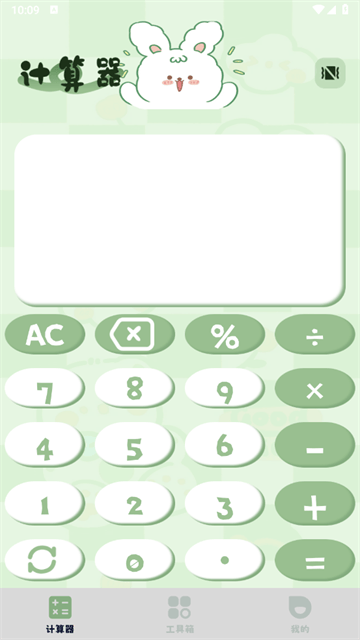Image resolution: width=360 pixels, height=640 pixels.
Task: Enter the digit 7
Action: [45, 389]
